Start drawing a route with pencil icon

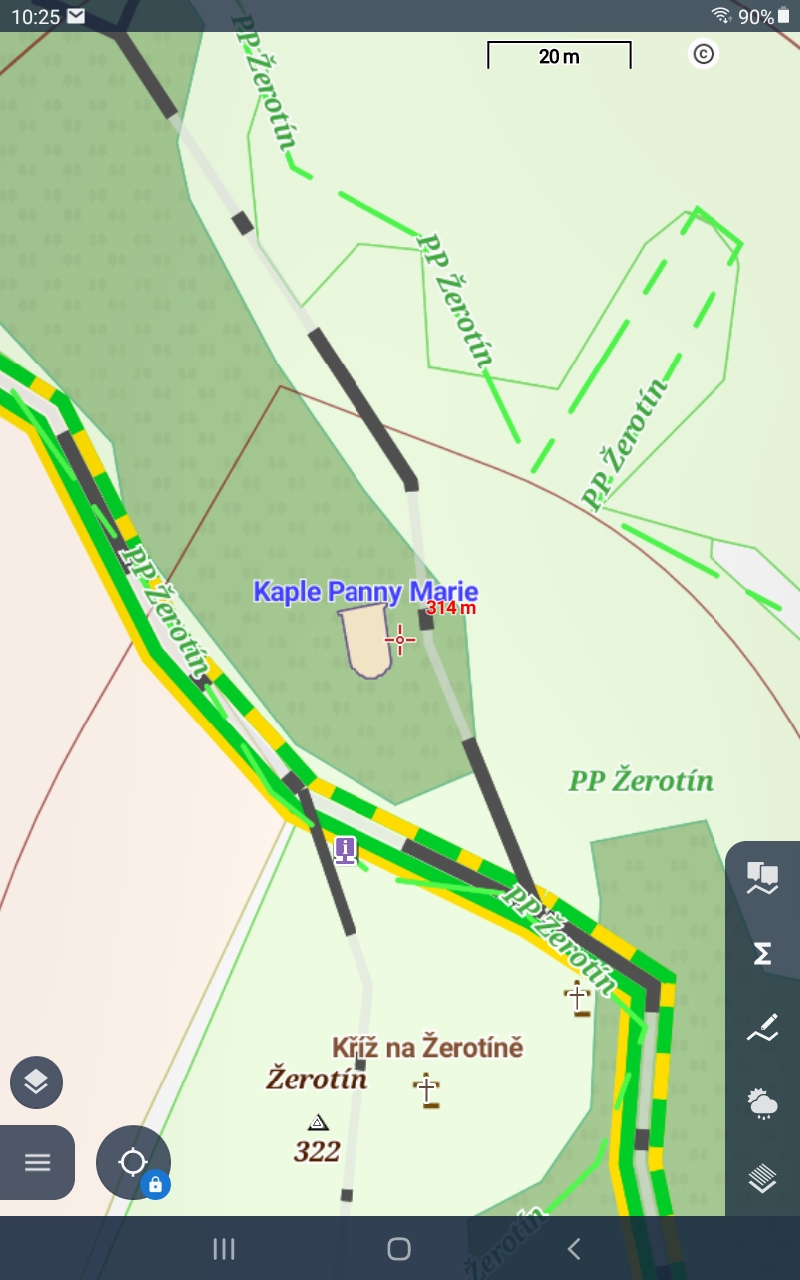point(762,1028)
